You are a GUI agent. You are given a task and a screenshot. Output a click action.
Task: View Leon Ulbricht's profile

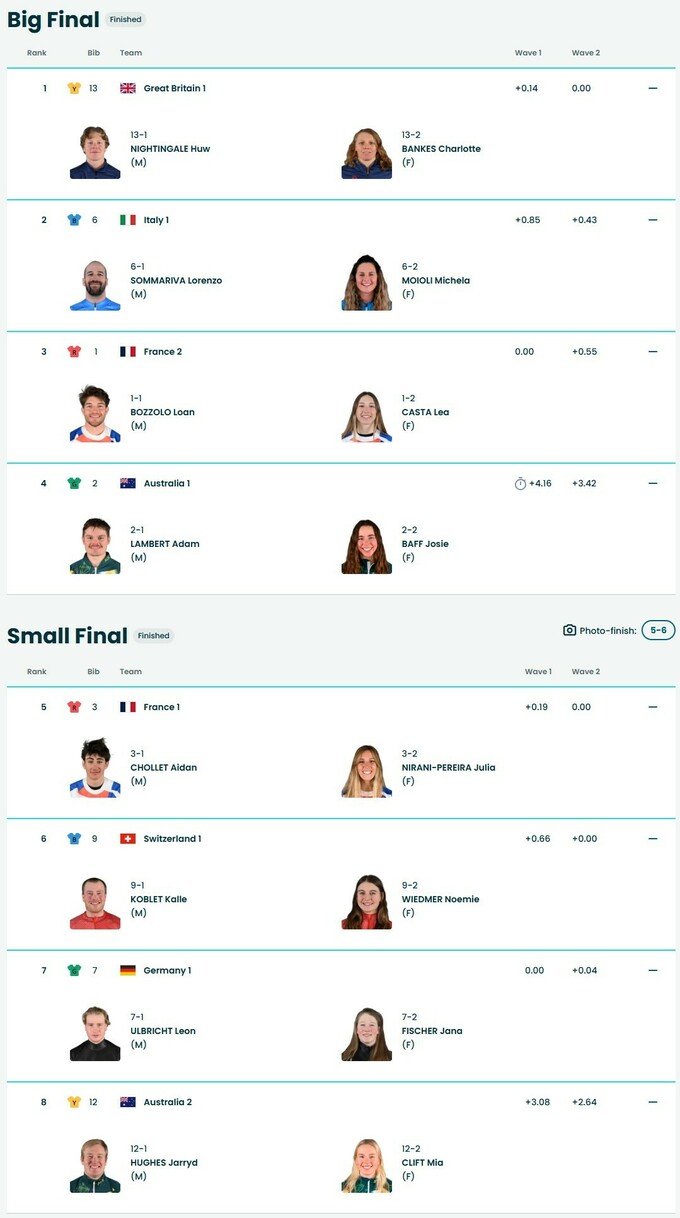click(x=162, y=1031)
